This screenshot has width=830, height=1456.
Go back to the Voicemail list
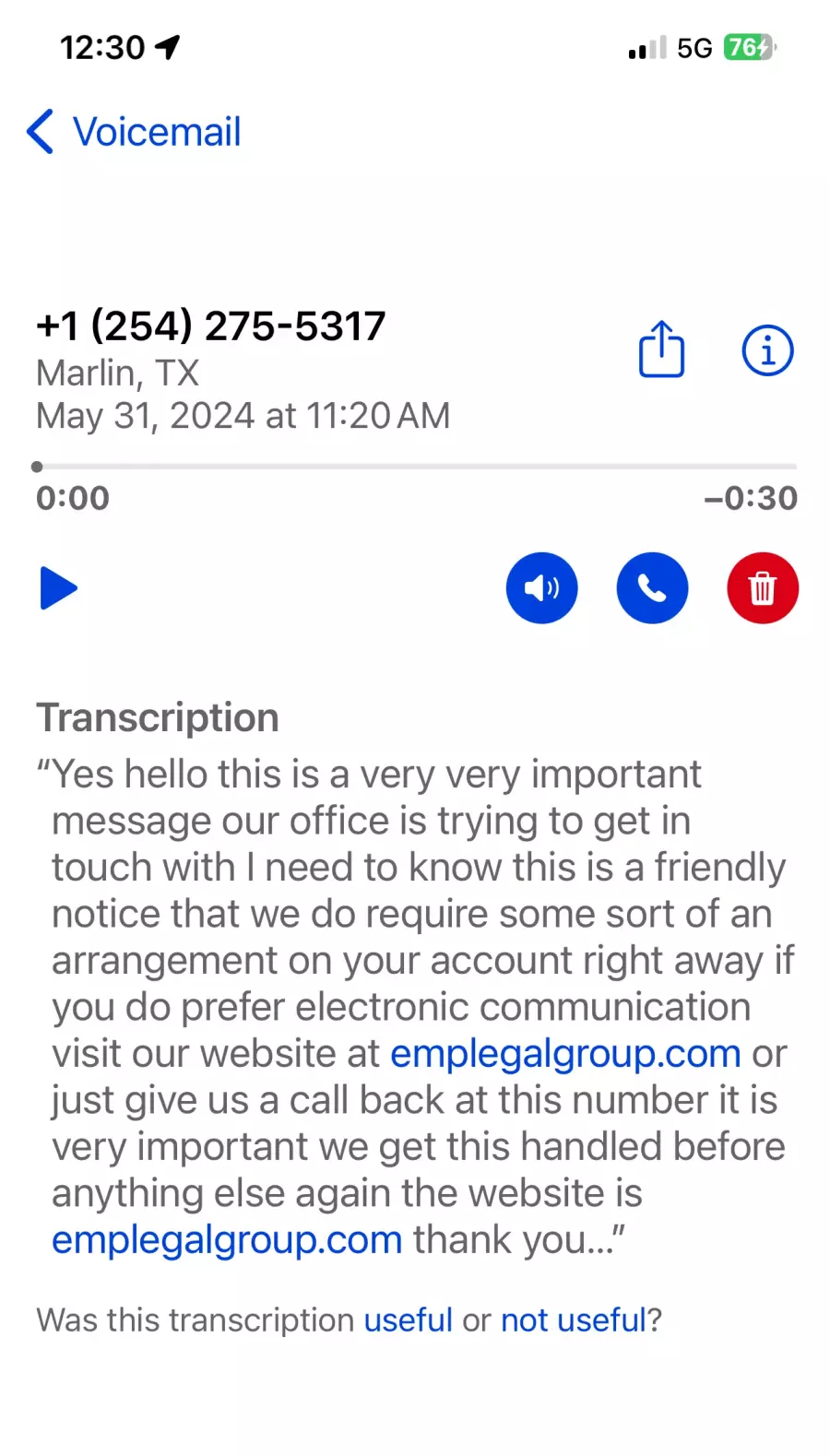[134, 132]
